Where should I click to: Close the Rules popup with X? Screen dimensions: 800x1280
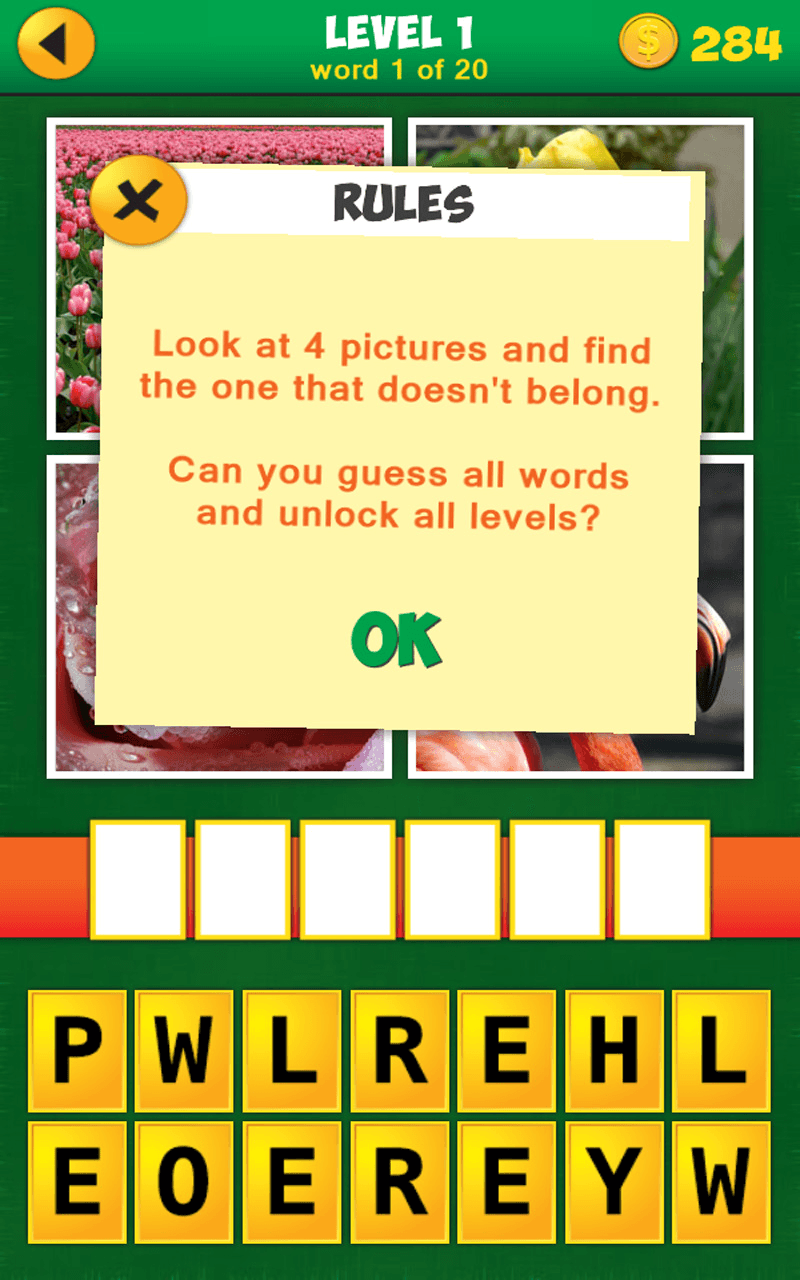pyautogui.click(x=138, y=202)
